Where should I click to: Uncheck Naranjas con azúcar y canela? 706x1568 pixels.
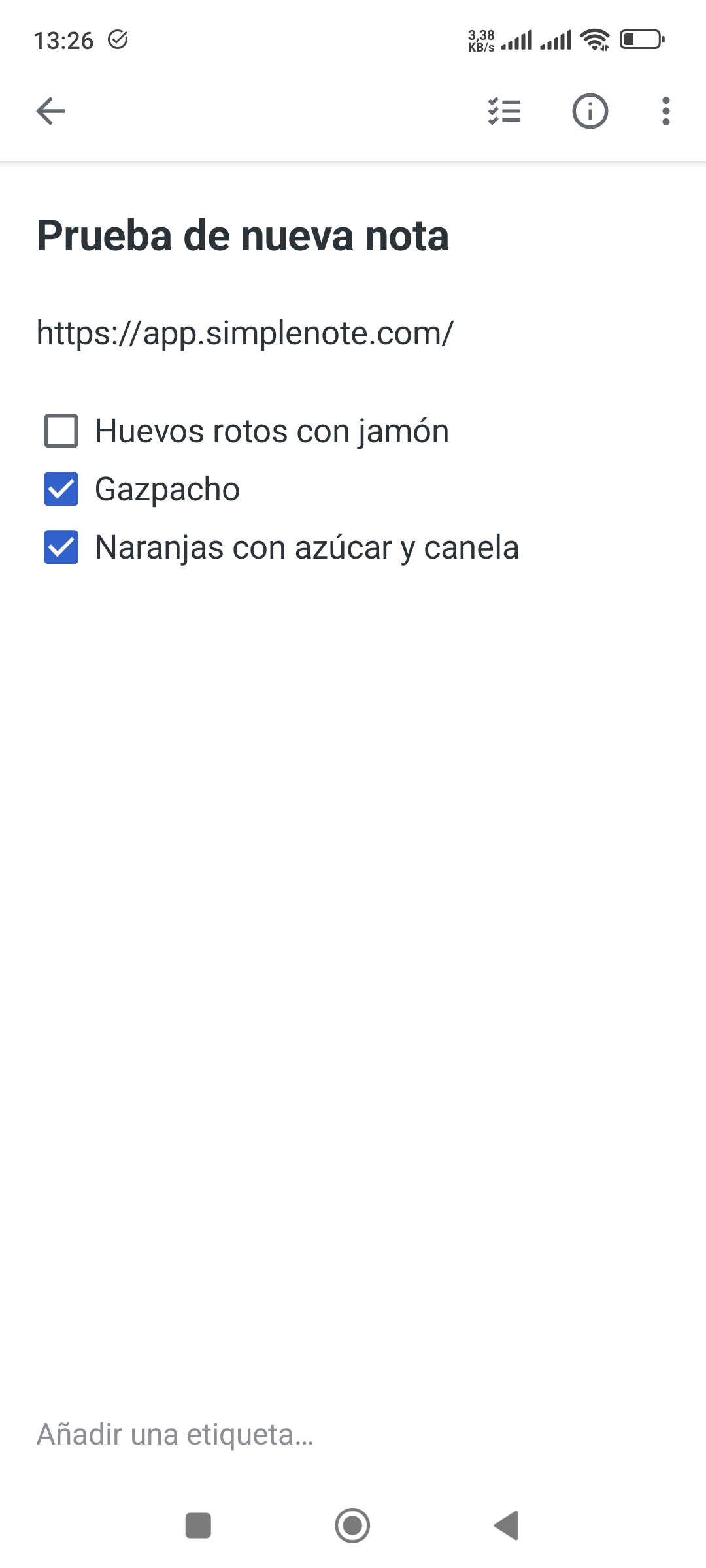pyautogui.click(x=61, y=547)
